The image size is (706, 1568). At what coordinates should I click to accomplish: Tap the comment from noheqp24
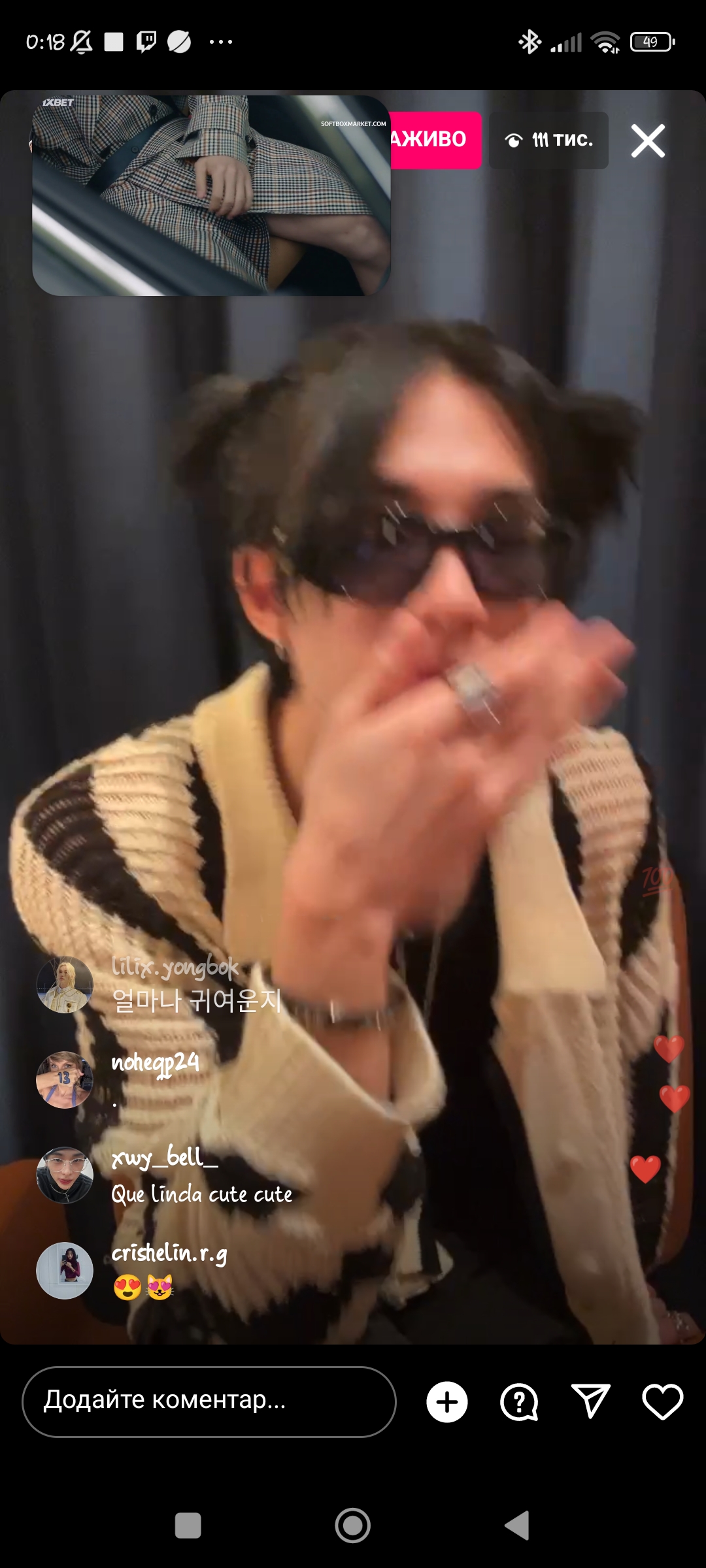[155, 1079]
